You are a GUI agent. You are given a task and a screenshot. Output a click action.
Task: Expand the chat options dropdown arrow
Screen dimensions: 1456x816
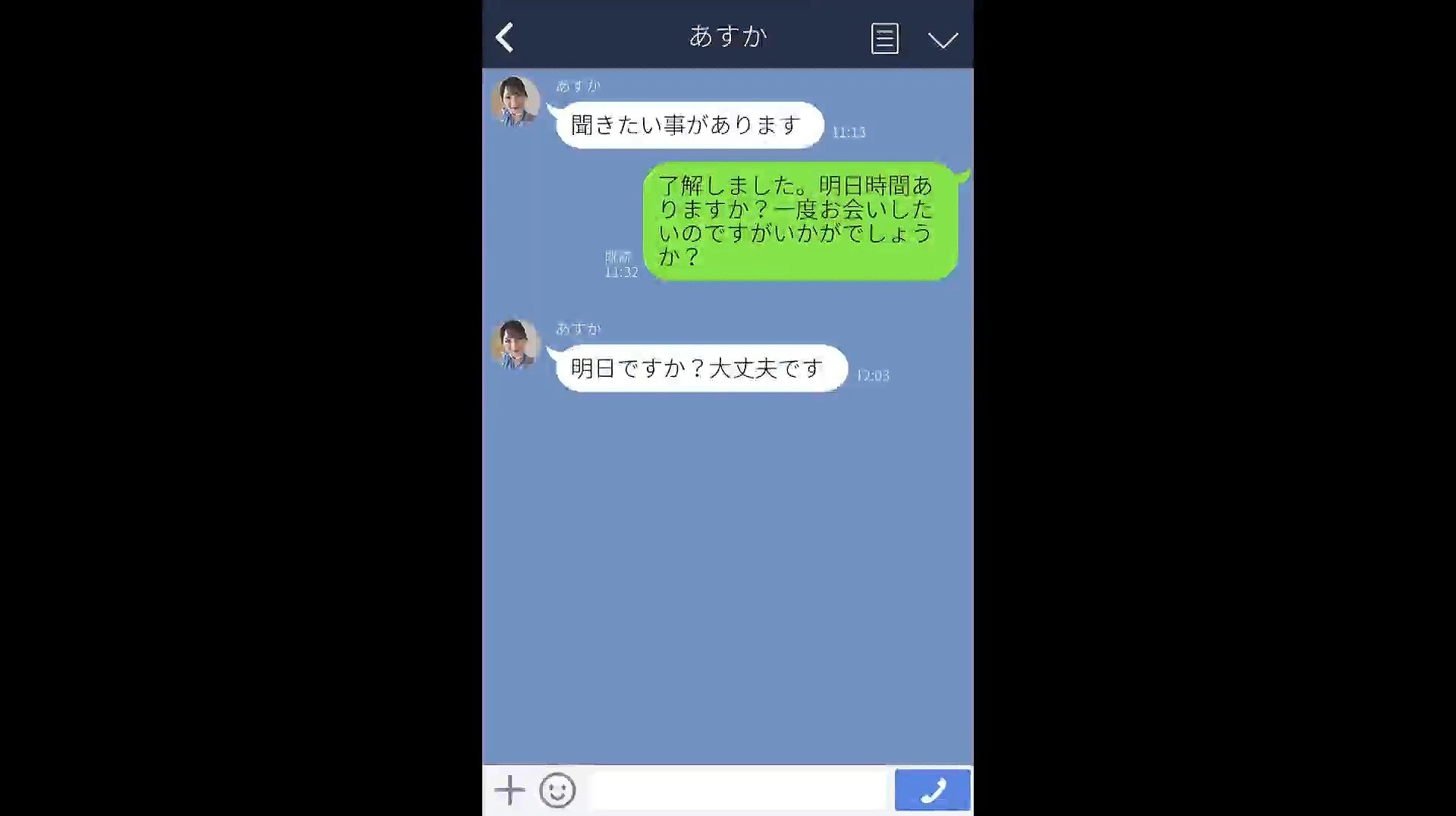(x=943, y=39)
